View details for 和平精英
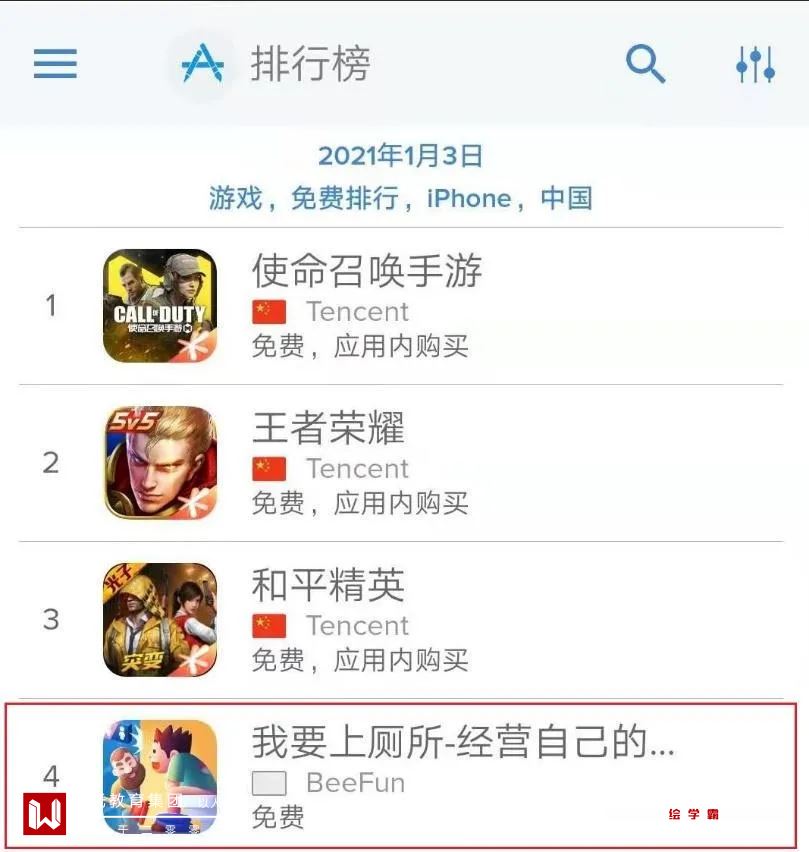Viewport: 809px width, 852px height. (328, 585)
